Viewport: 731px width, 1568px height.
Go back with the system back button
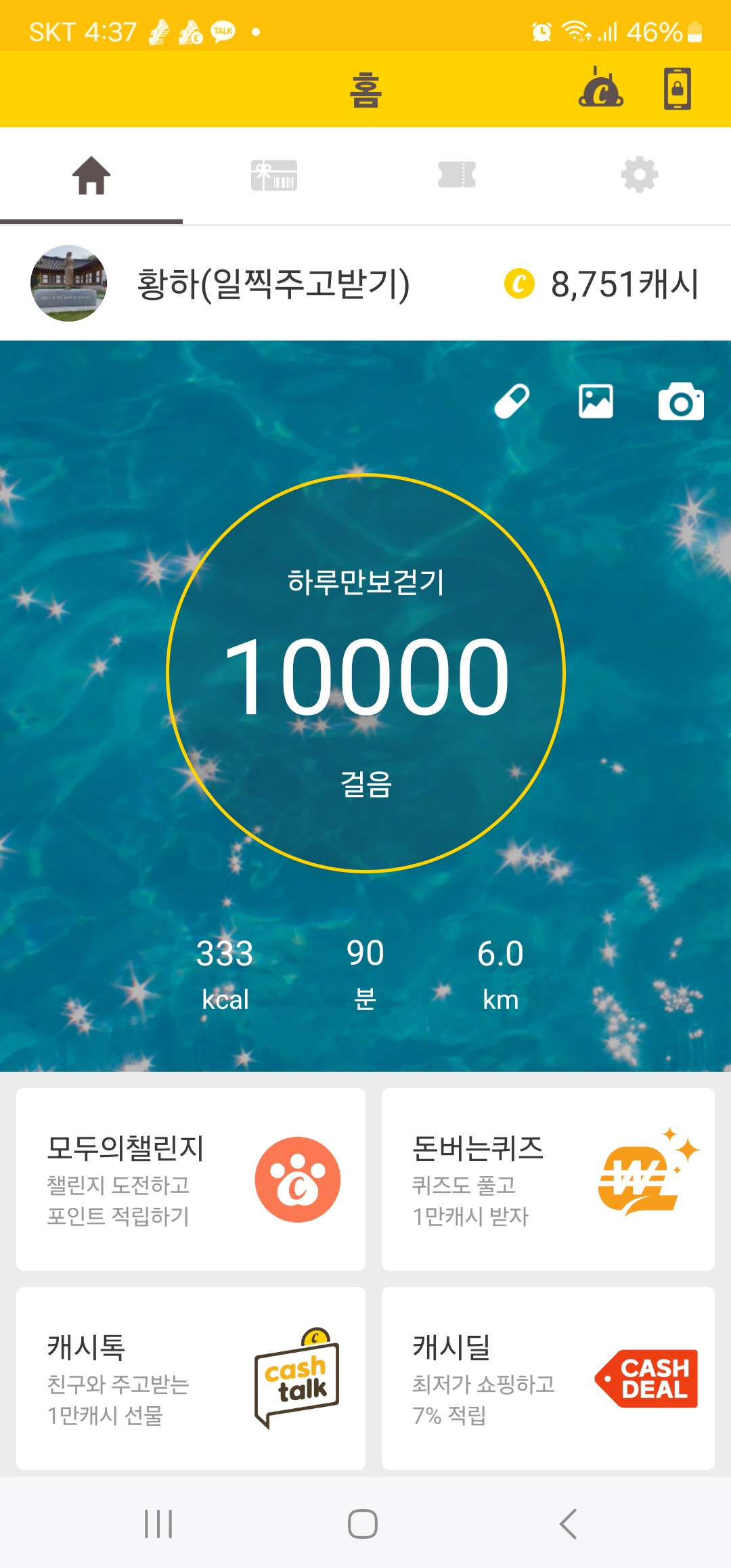569,1524
